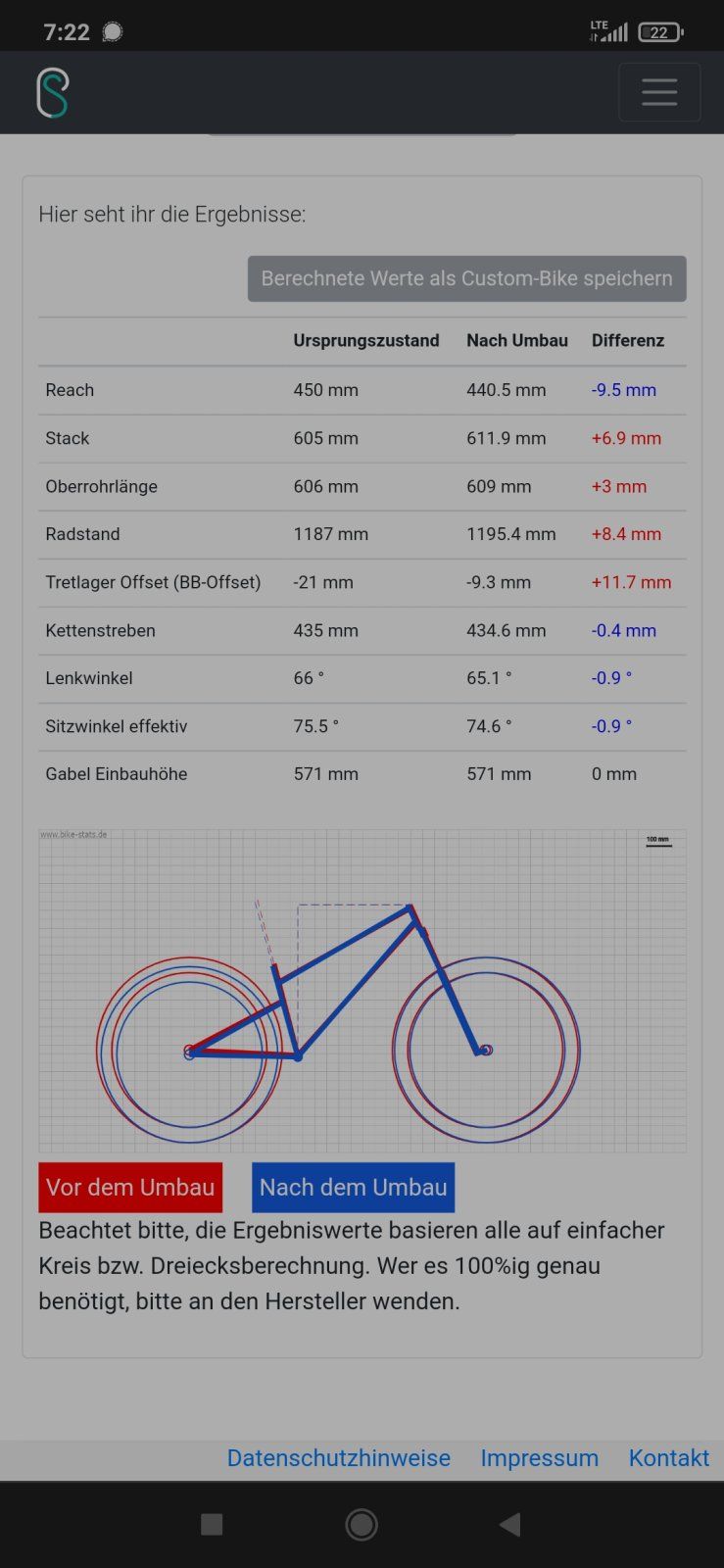Tap the Nach dem Umbau button
Image resolution: width=724 pixels, height=1568 pixels.
click(x=353, y=1187)
